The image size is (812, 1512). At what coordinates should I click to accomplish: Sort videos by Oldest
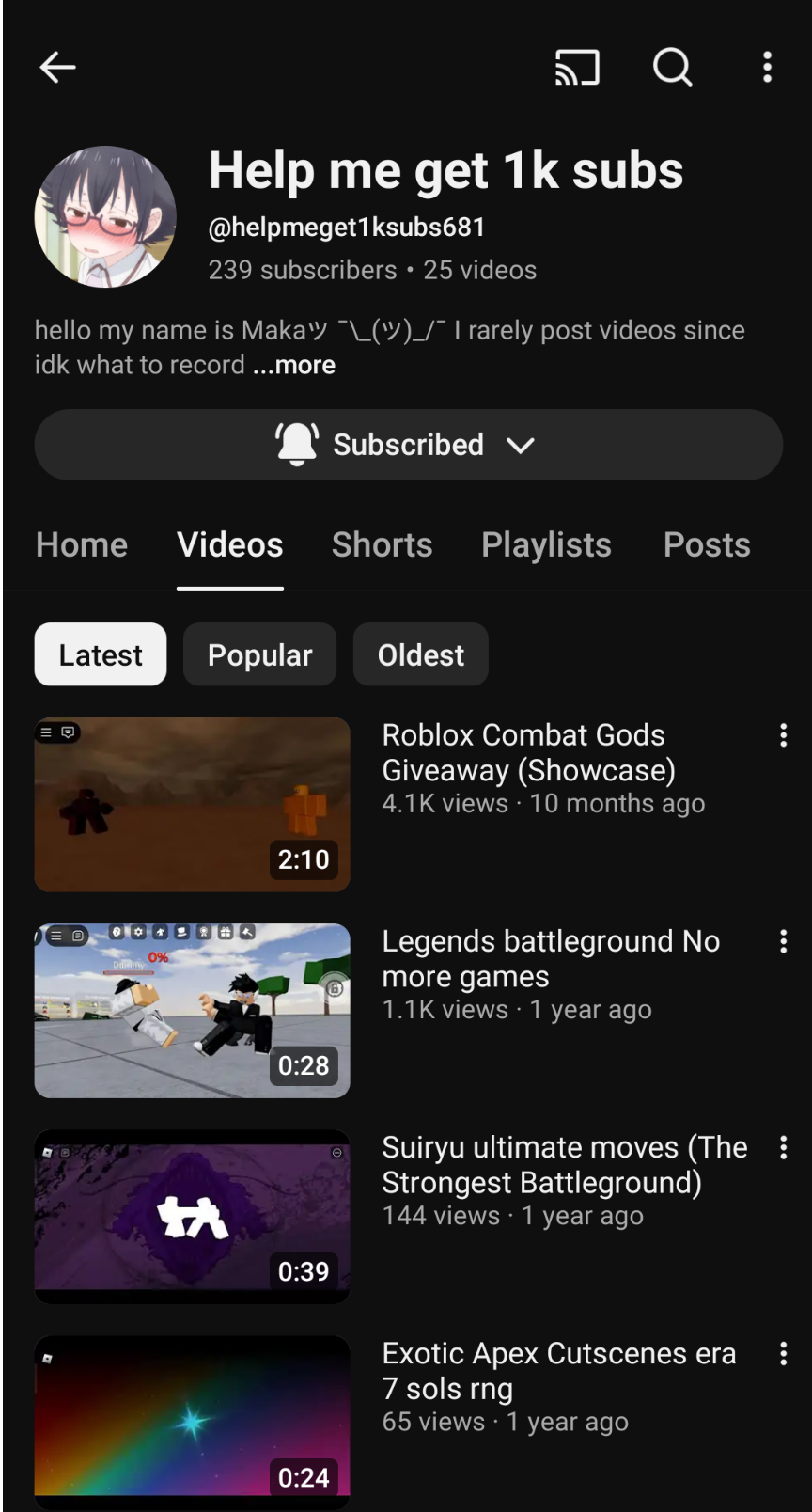pos(420,654)
